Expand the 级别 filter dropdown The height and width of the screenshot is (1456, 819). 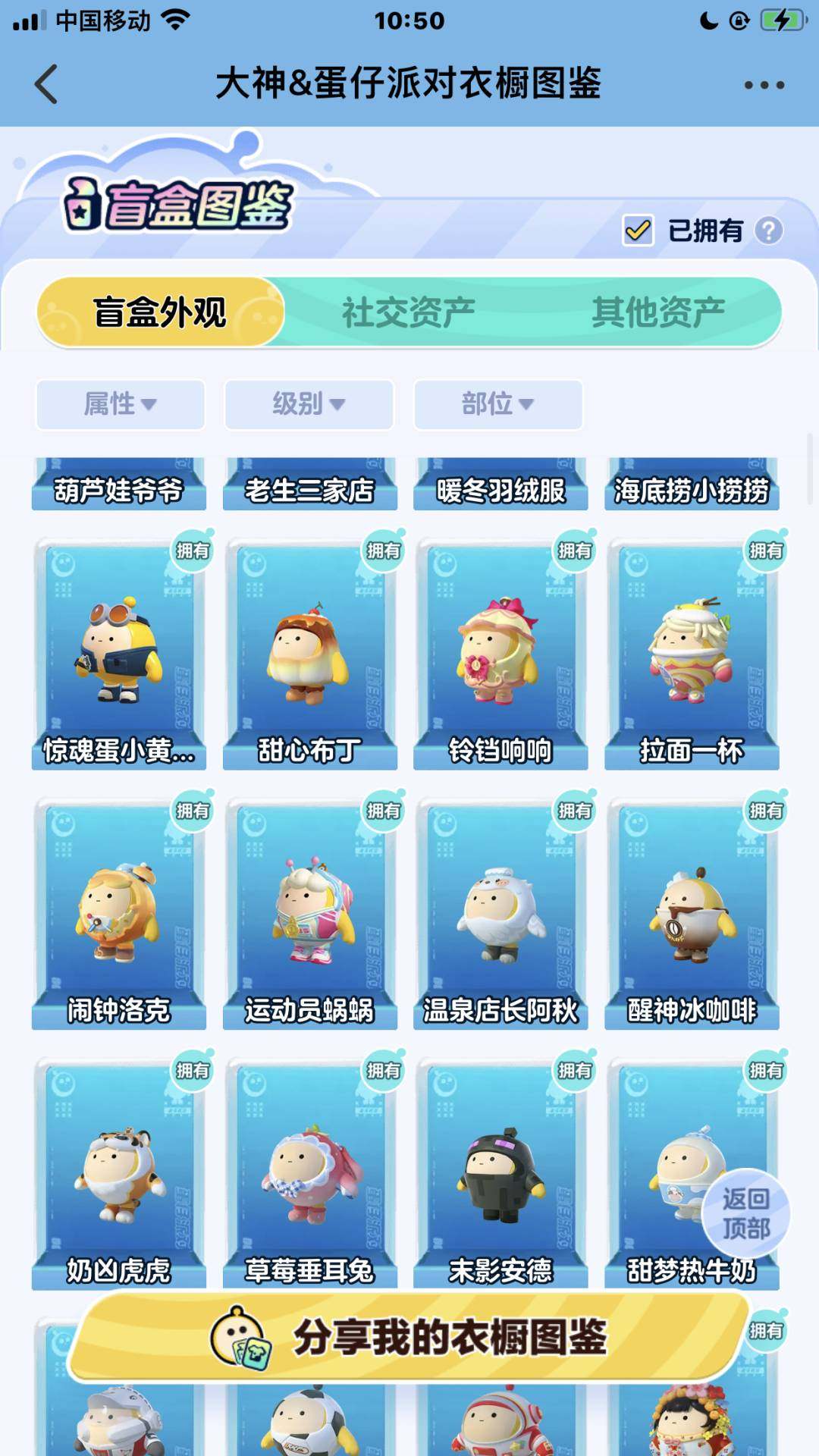tap(309, 406)
